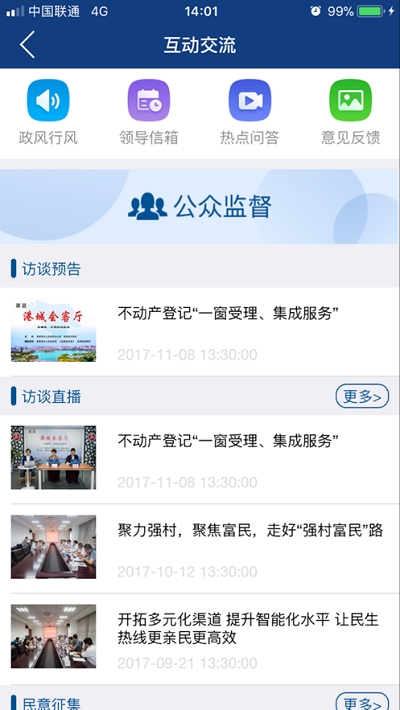
Task: Open 热点问答 section
Action: point(250,112)
